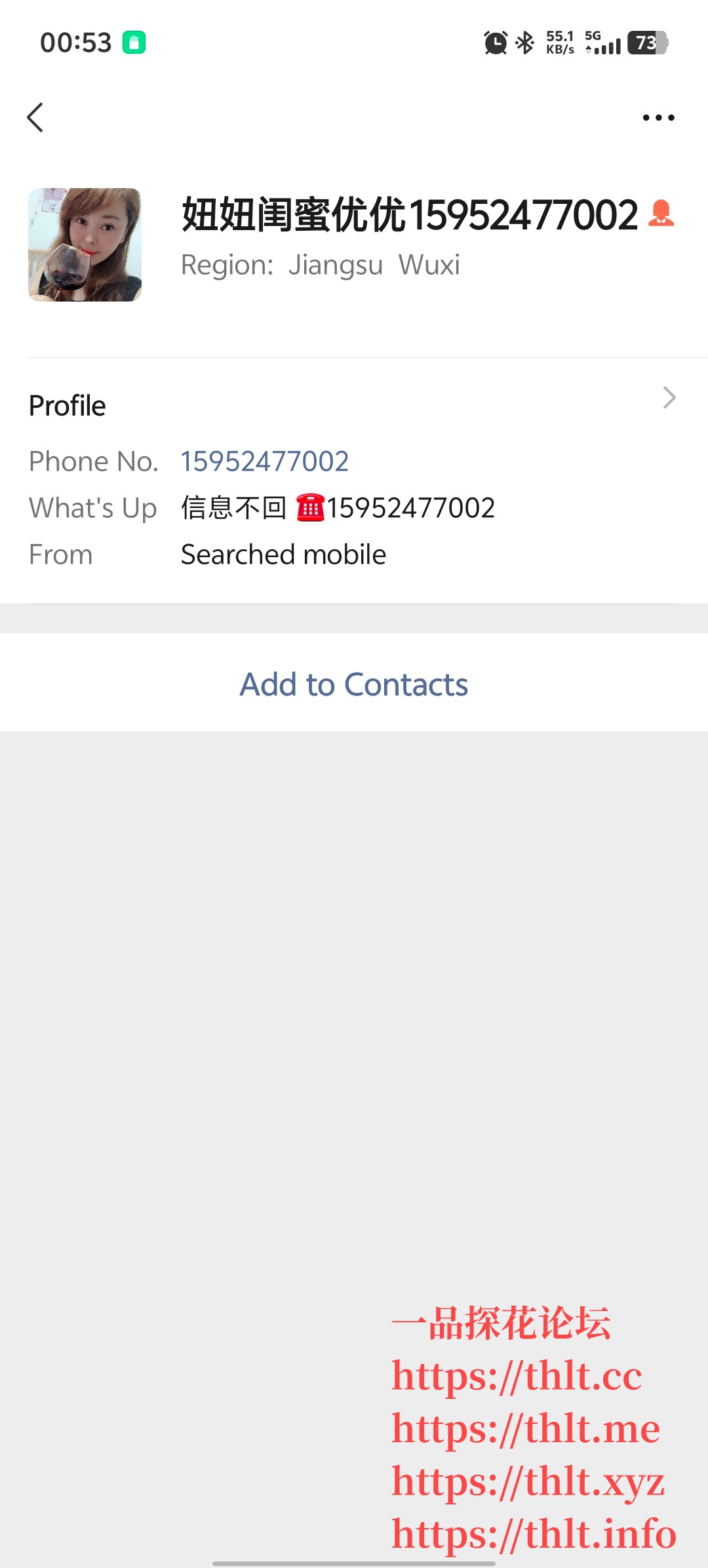Open the three-dot overflow menu
This screenshot has height=1568, width=708.
click(x=658, y=118)
